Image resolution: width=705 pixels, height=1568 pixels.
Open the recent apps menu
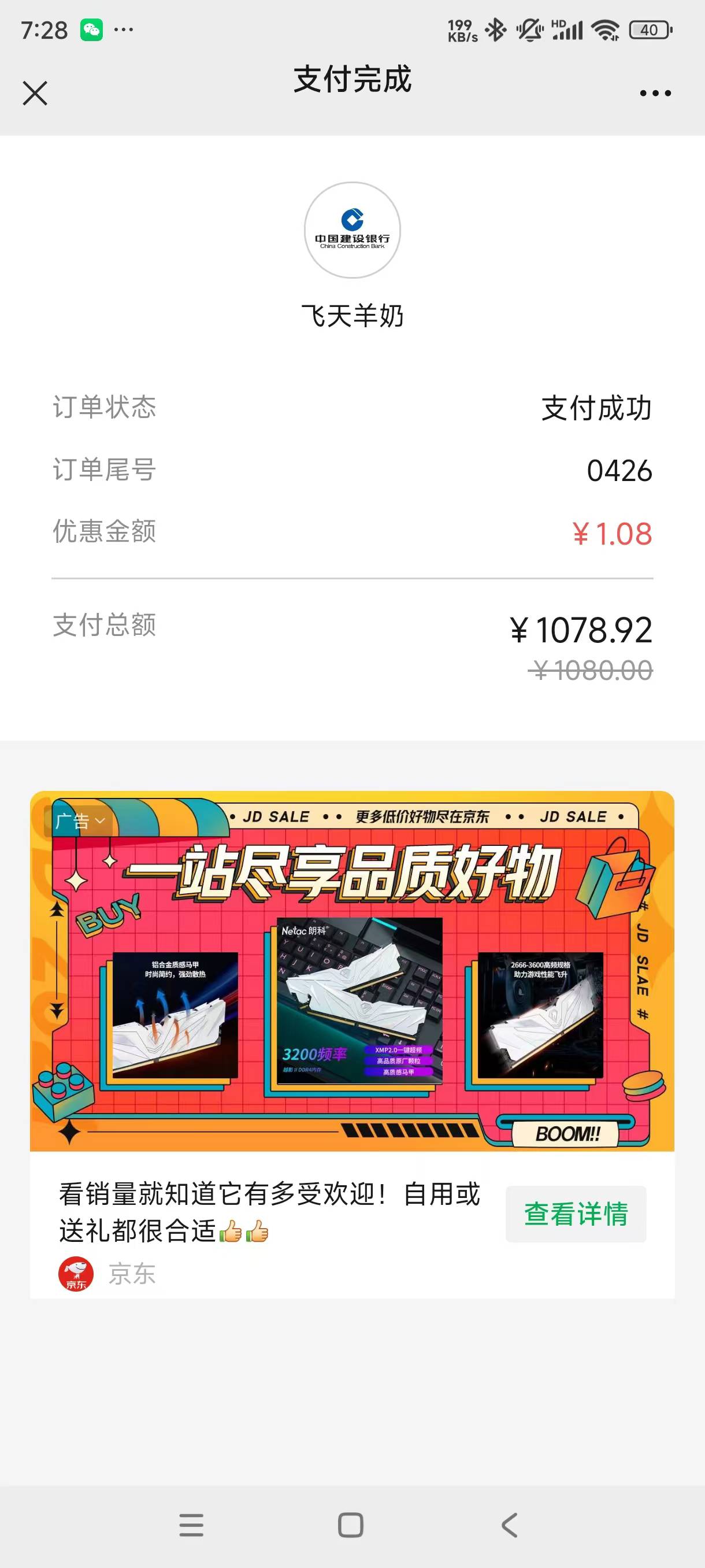coord(192,1525)
